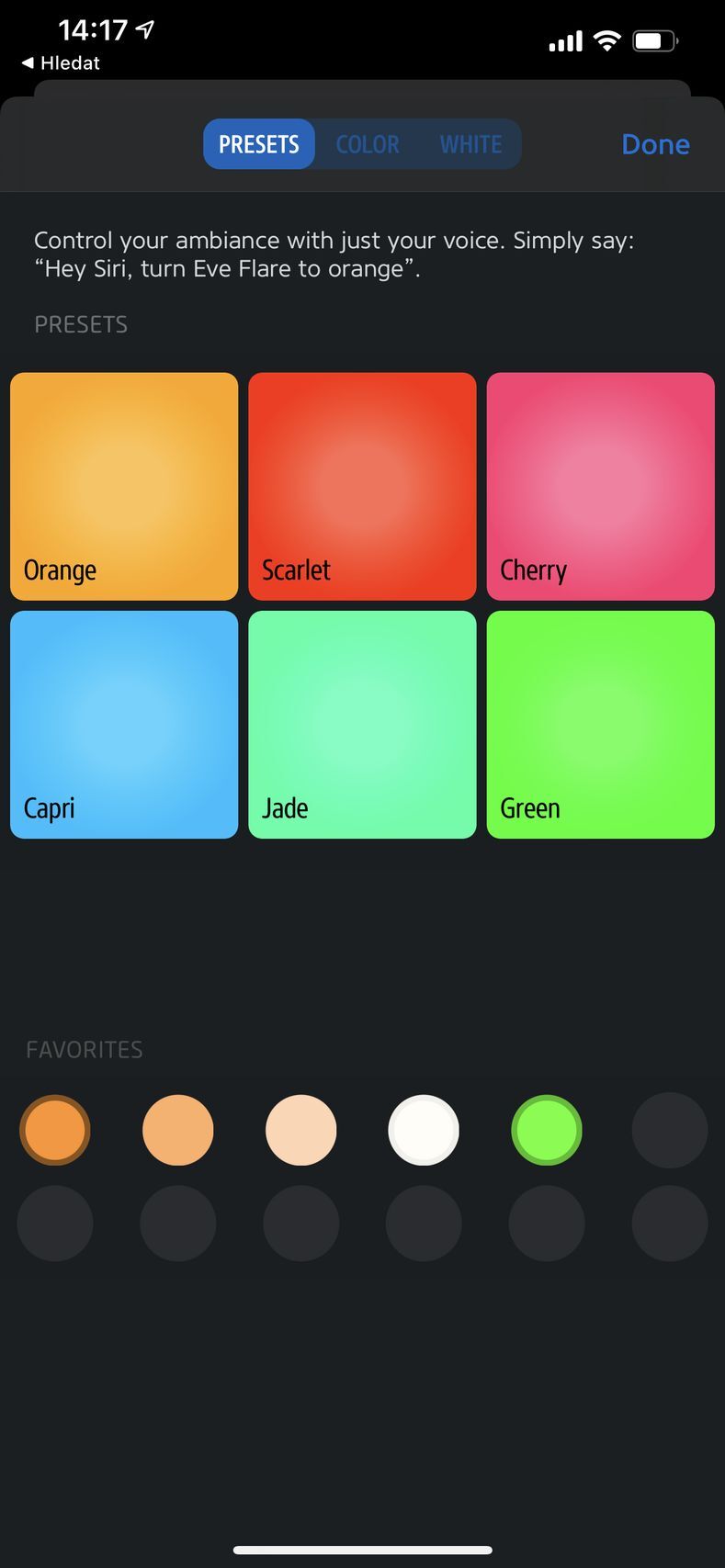Select the Capri preset
Image resolution: width=725 pixels, height=1568 pixels.
[124, 724]
